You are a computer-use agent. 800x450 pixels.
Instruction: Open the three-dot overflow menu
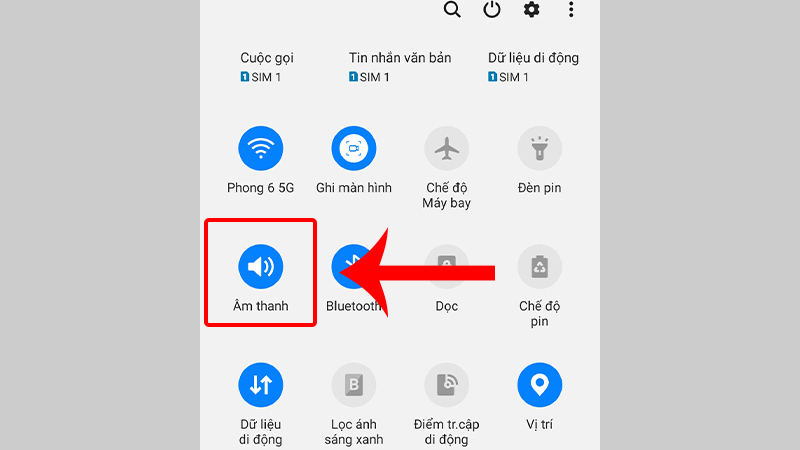(x=571, y=10)
